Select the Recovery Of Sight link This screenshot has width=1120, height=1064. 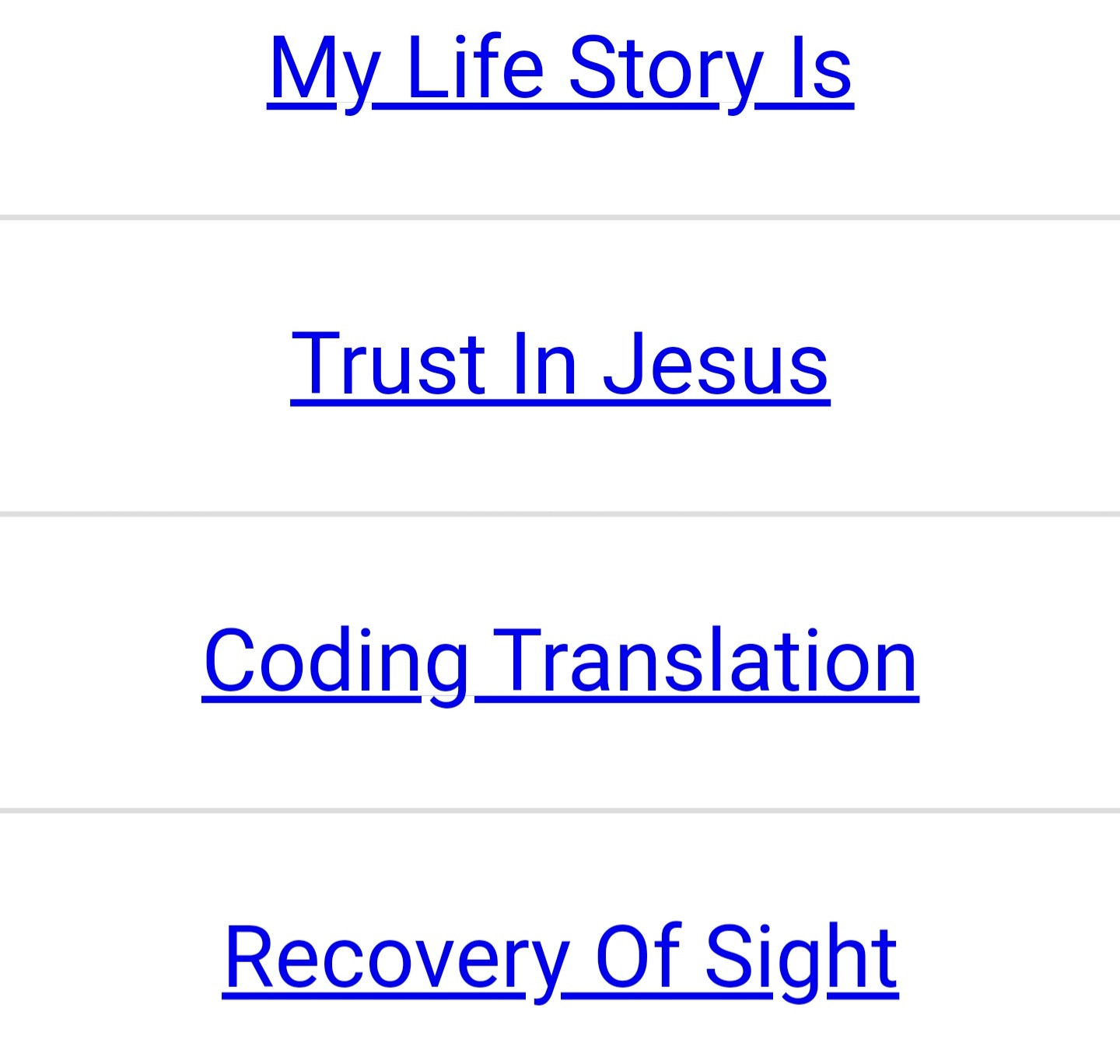[x=560, y=957]
